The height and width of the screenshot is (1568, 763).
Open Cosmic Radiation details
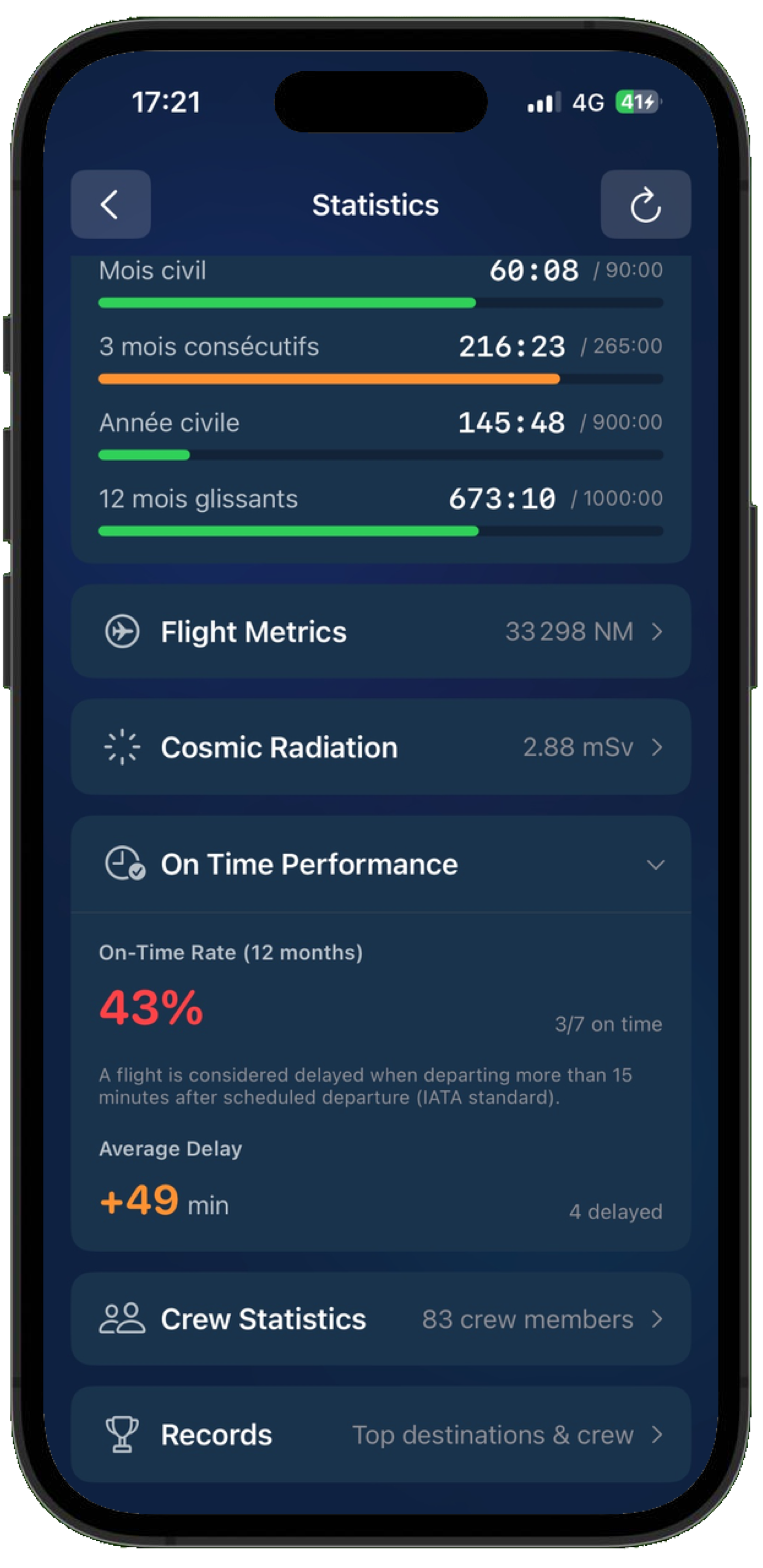pos(380,748)
